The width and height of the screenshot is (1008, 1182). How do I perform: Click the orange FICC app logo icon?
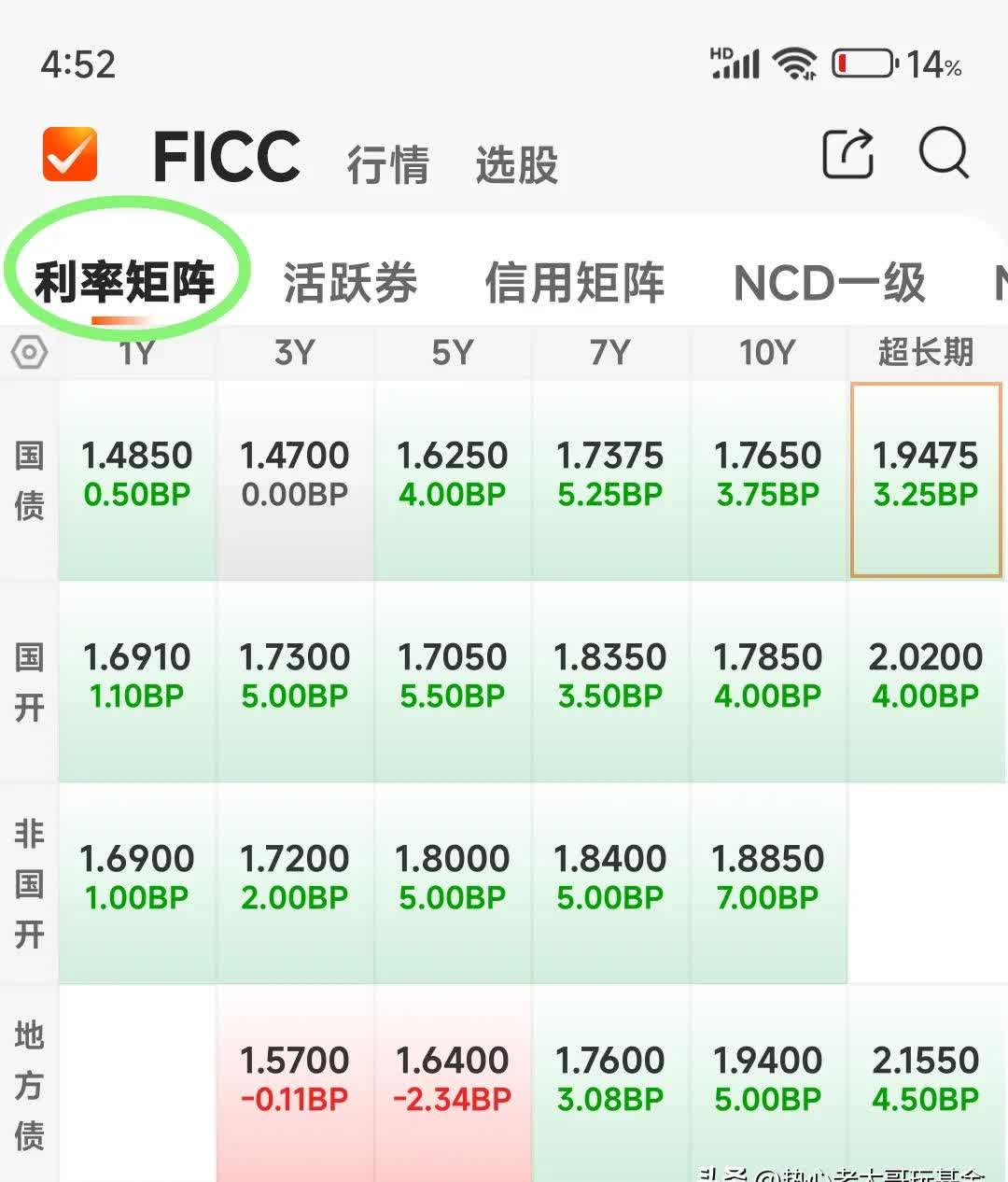pyautogui.click(x=71, y=154)
